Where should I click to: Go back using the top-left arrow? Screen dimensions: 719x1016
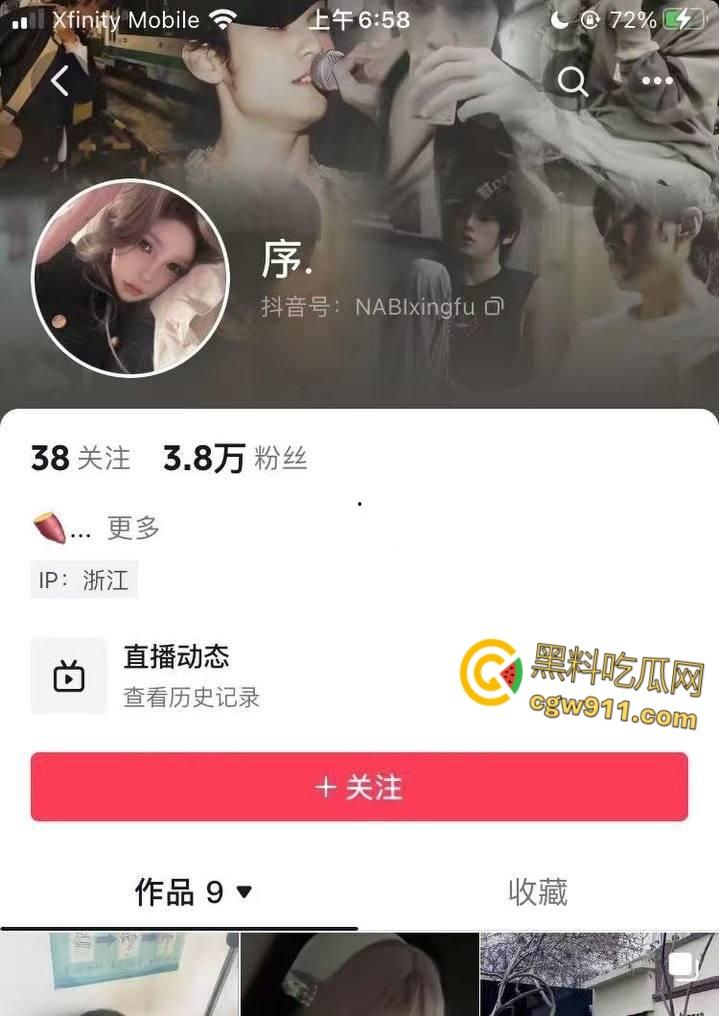(60, 81)
